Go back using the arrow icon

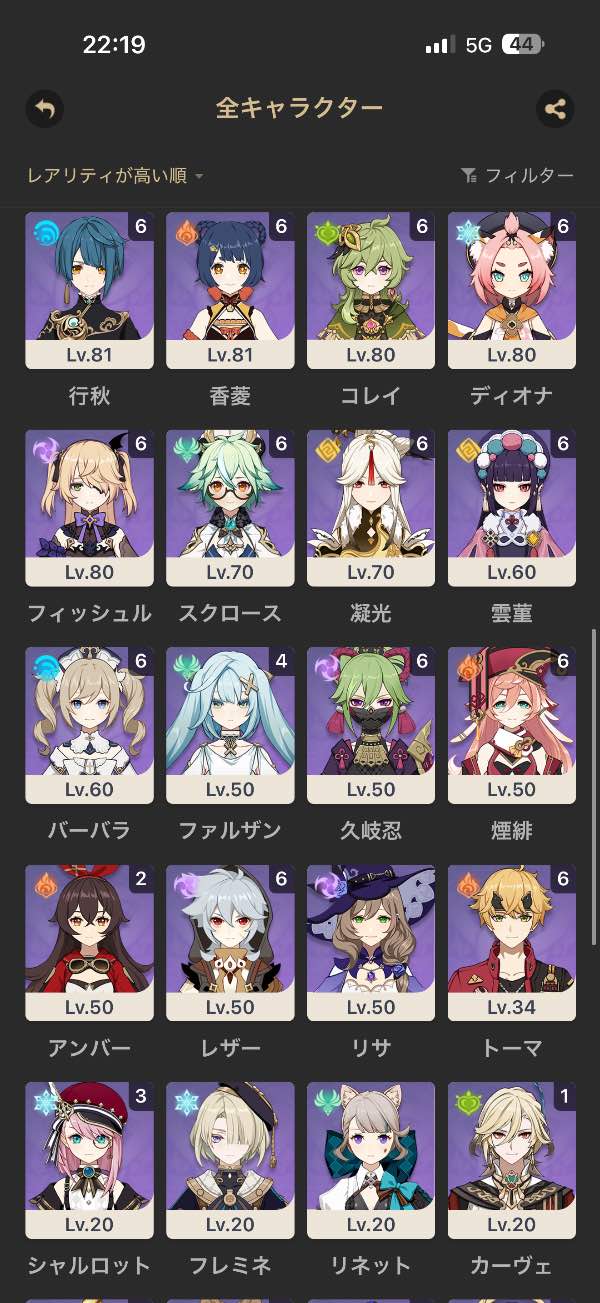(44, 108)
